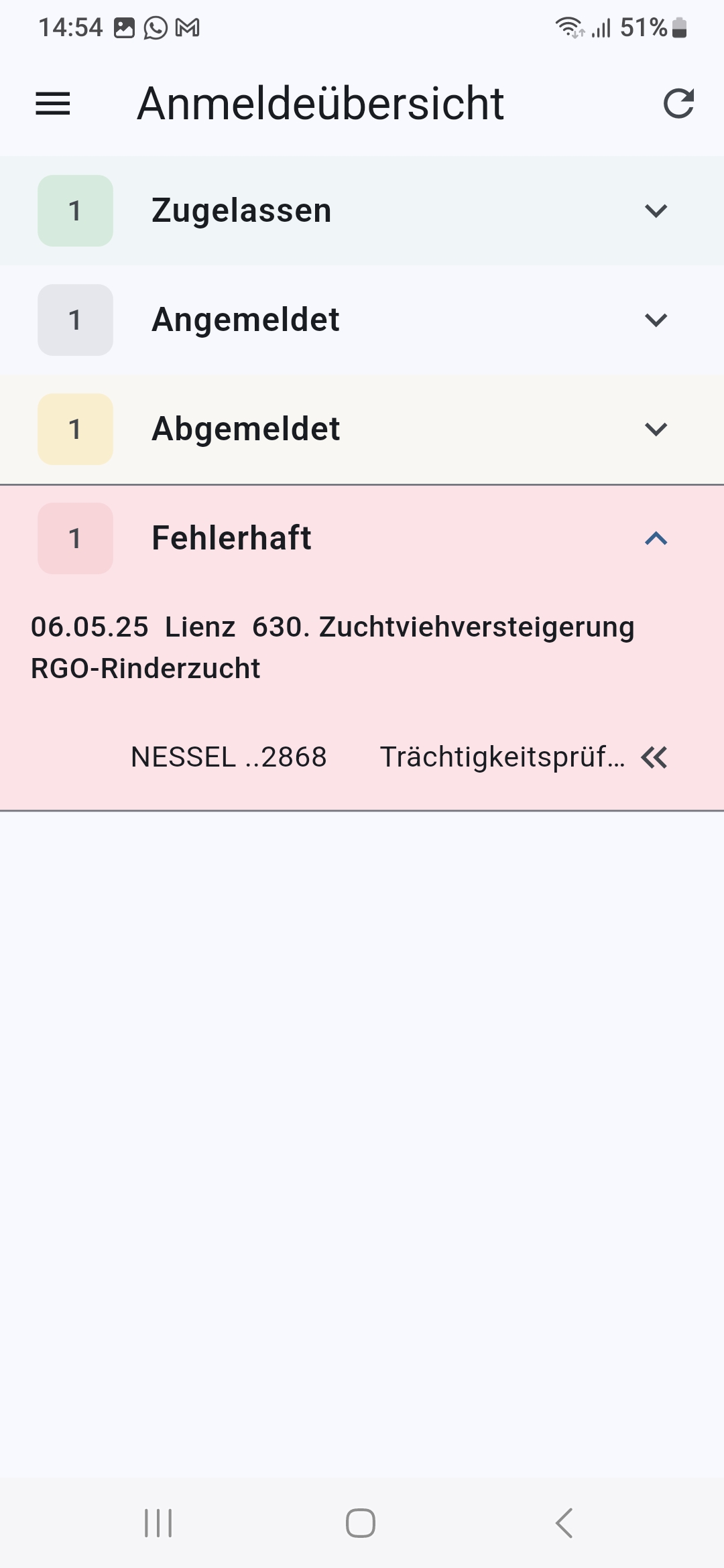
Task: Collapse the Fehlerhaft section
Action: (x=362, y=538)
